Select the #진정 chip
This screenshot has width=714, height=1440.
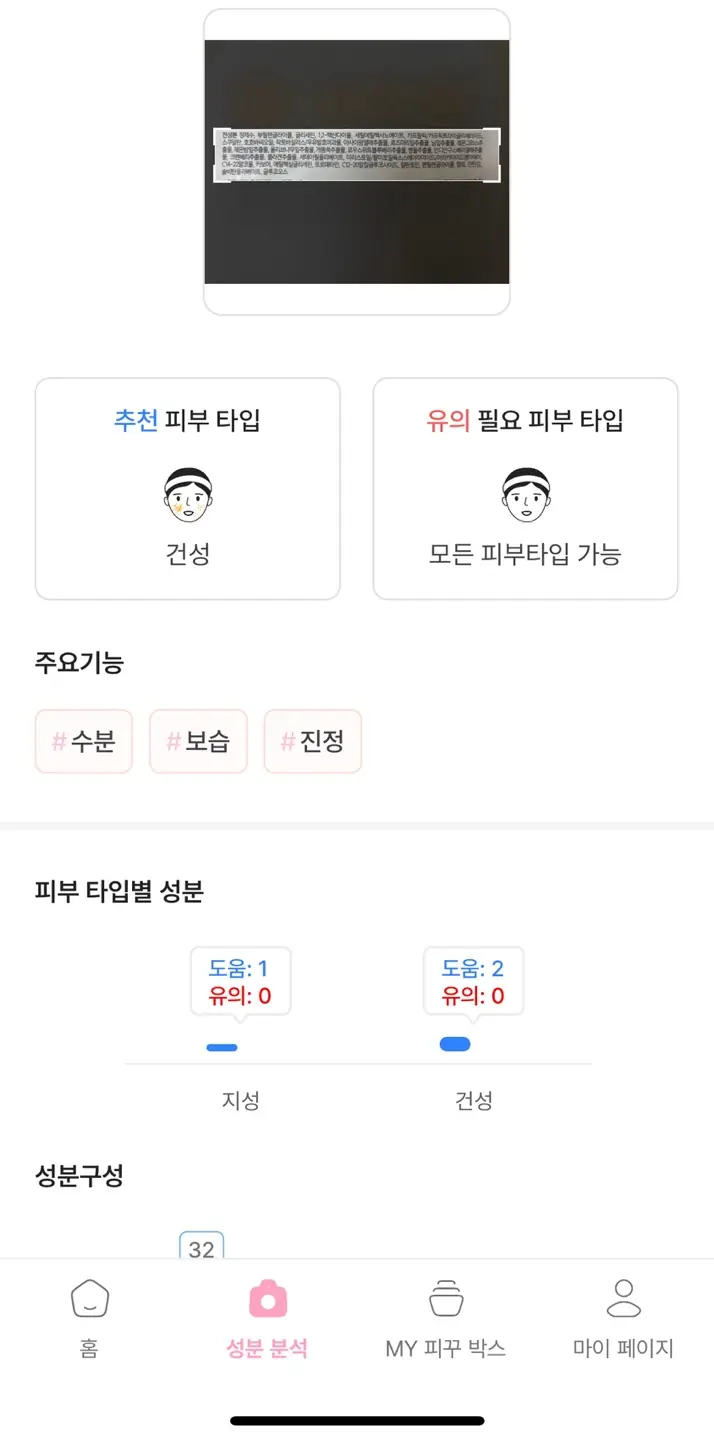312,741
